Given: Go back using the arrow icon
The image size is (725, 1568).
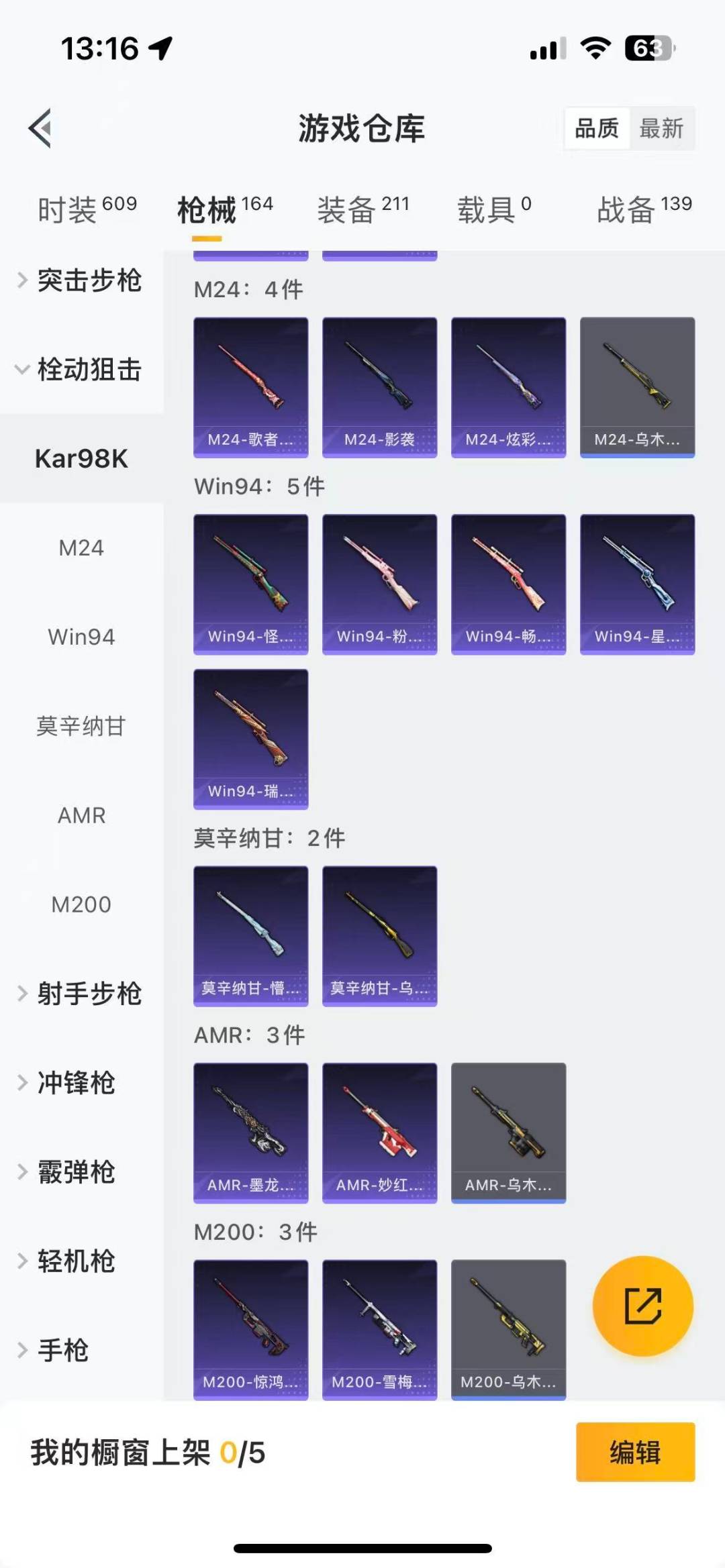Looking at the screenshot, I should [x=40, y=127].
